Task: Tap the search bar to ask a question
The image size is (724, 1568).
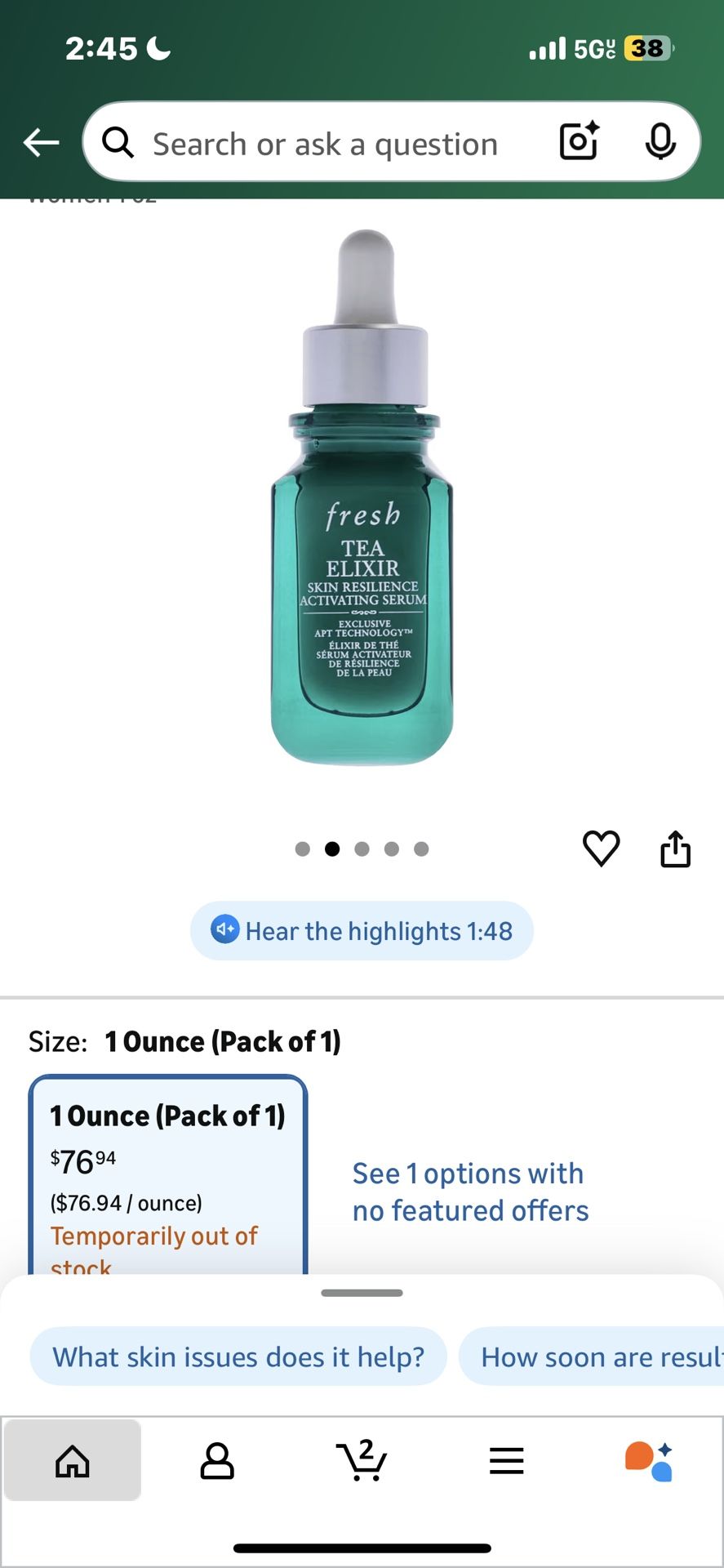Action: tap(326, 142)
